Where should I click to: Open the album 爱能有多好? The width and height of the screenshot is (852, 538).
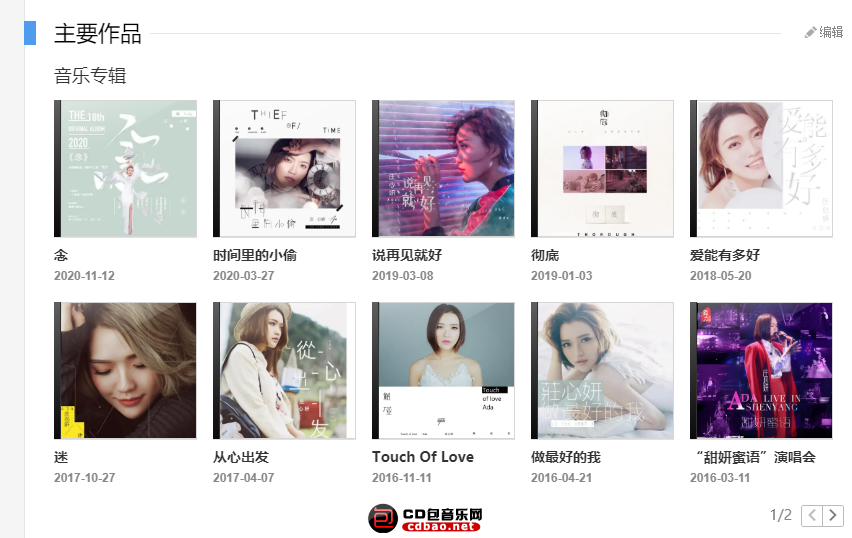click(761, 168)
